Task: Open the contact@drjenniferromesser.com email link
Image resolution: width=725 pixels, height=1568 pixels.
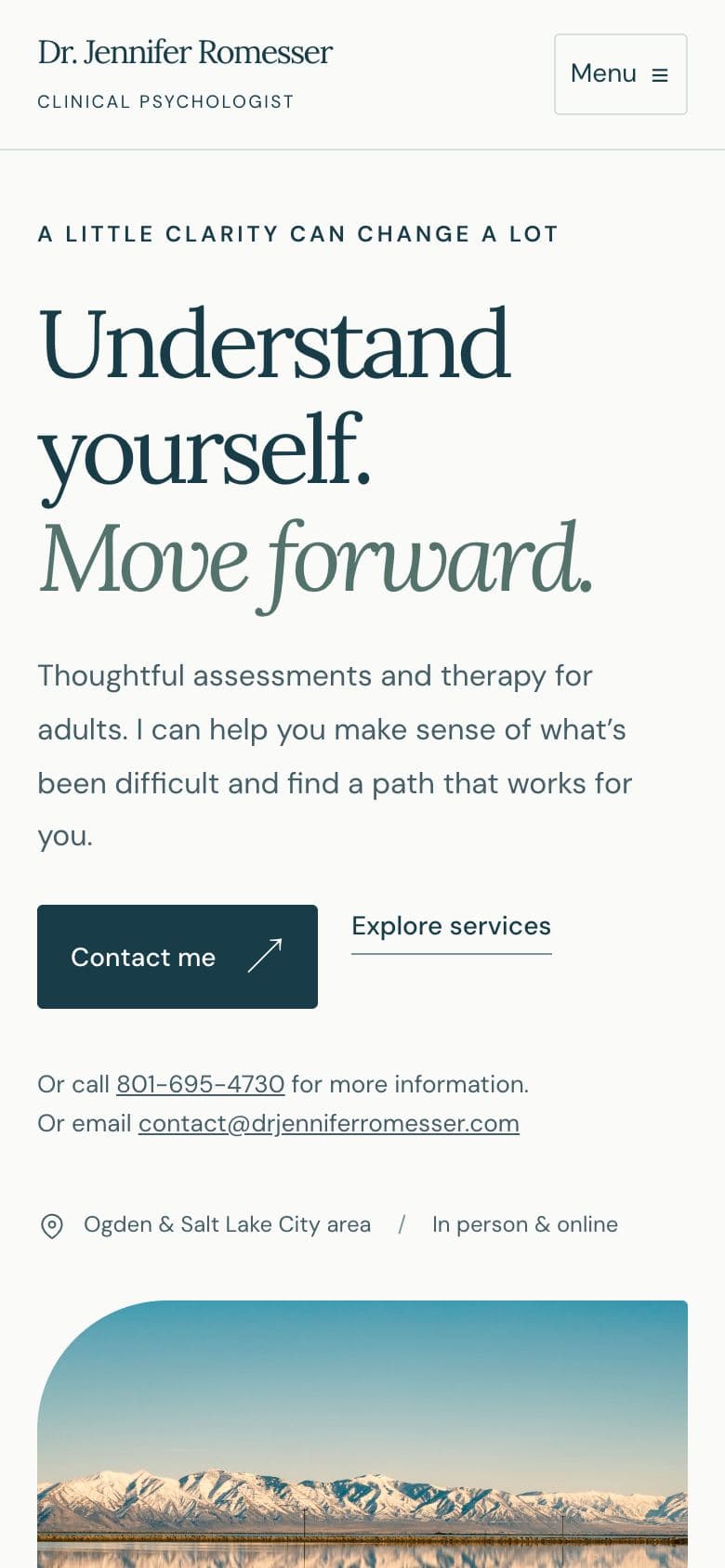Action: click(329, 1123)
